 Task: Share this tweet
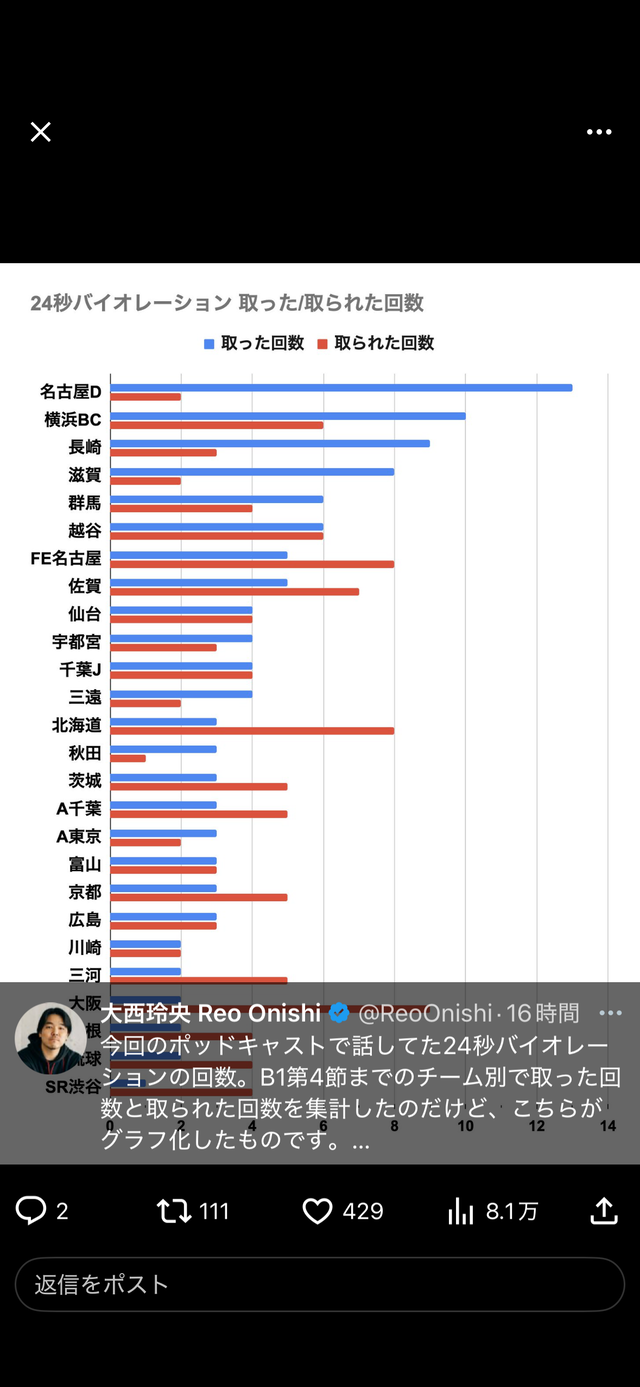tap(604, 1211)
